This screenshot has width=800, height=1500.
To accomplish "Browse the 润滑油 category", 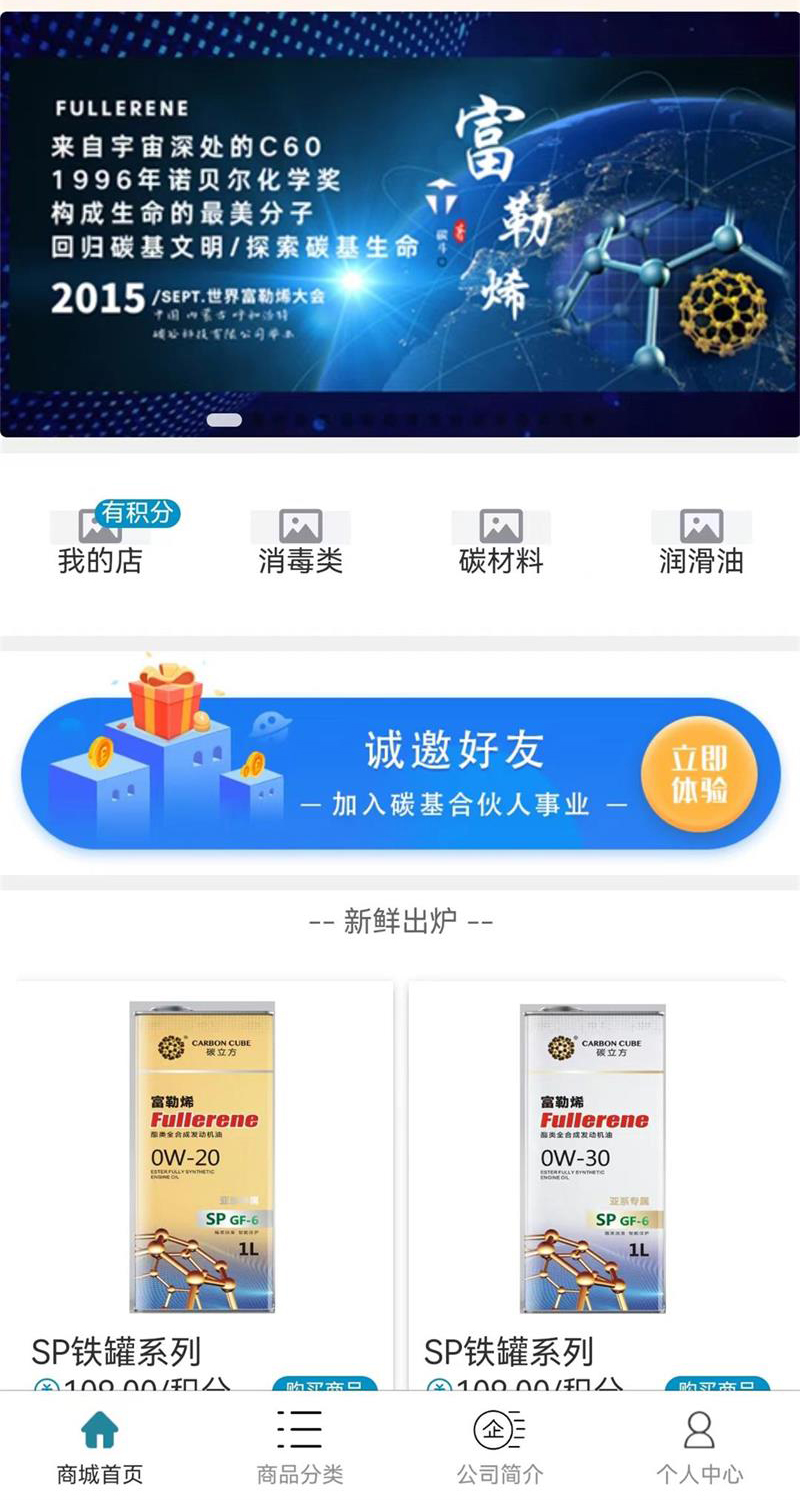I will coord(700,543).
